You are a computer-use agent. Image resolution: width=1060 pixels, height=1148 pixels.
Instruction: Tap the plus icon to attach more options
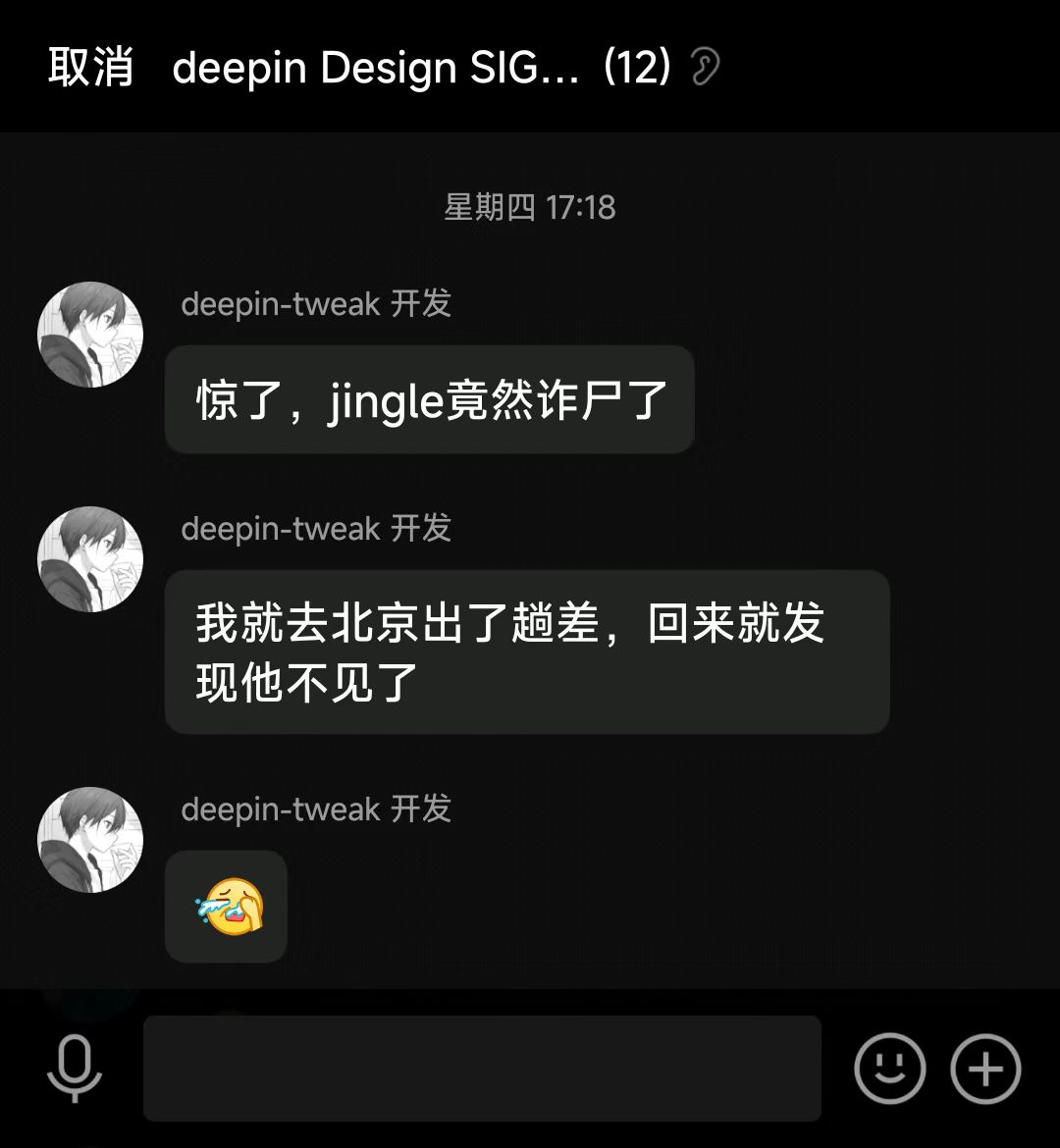click(985, 1070)
